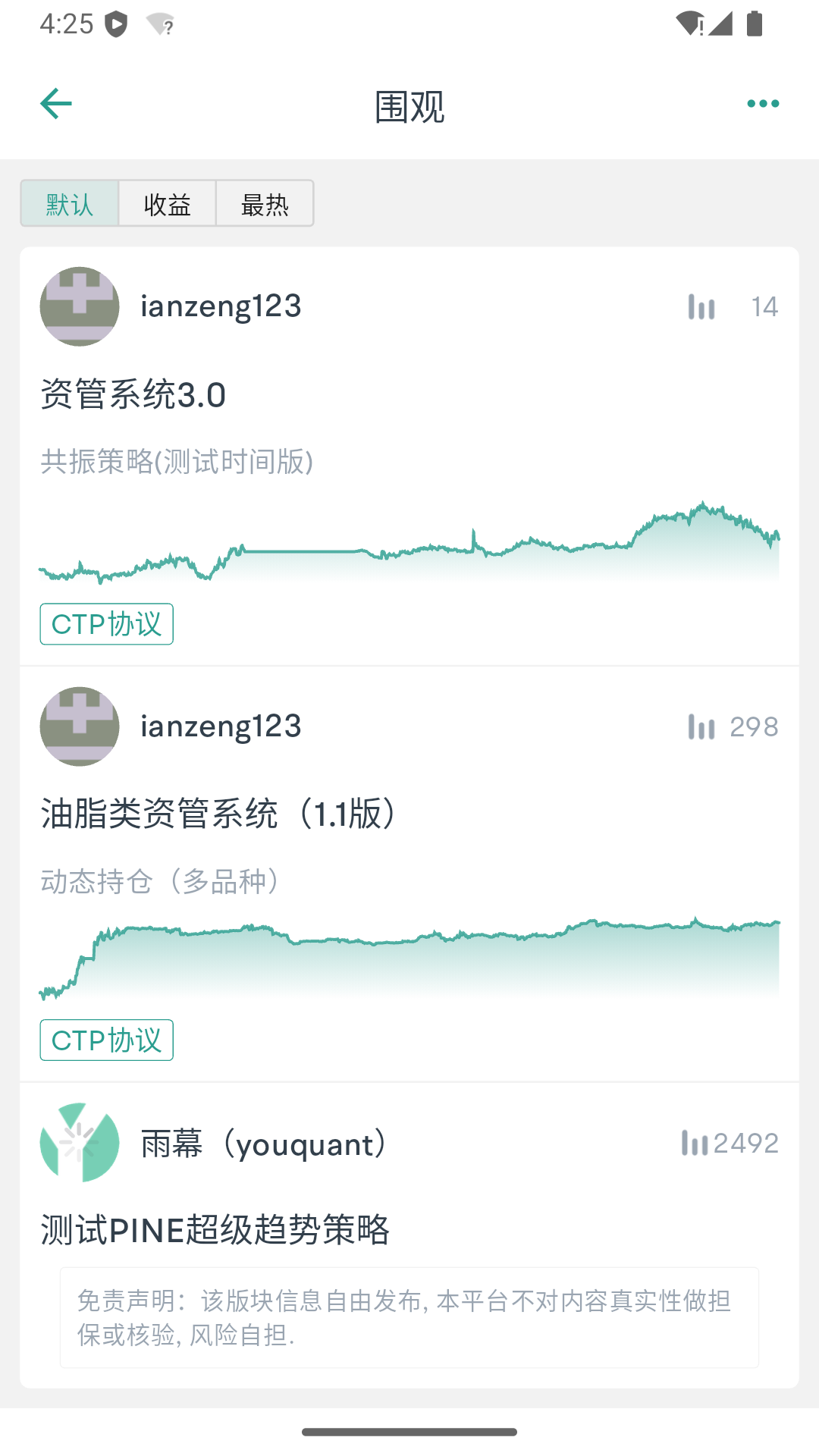Image resolution: width=819 pixels, height=1456 pixels.
Task: Click the back arrow to leave 围观
Action: [x=55, y=103]
